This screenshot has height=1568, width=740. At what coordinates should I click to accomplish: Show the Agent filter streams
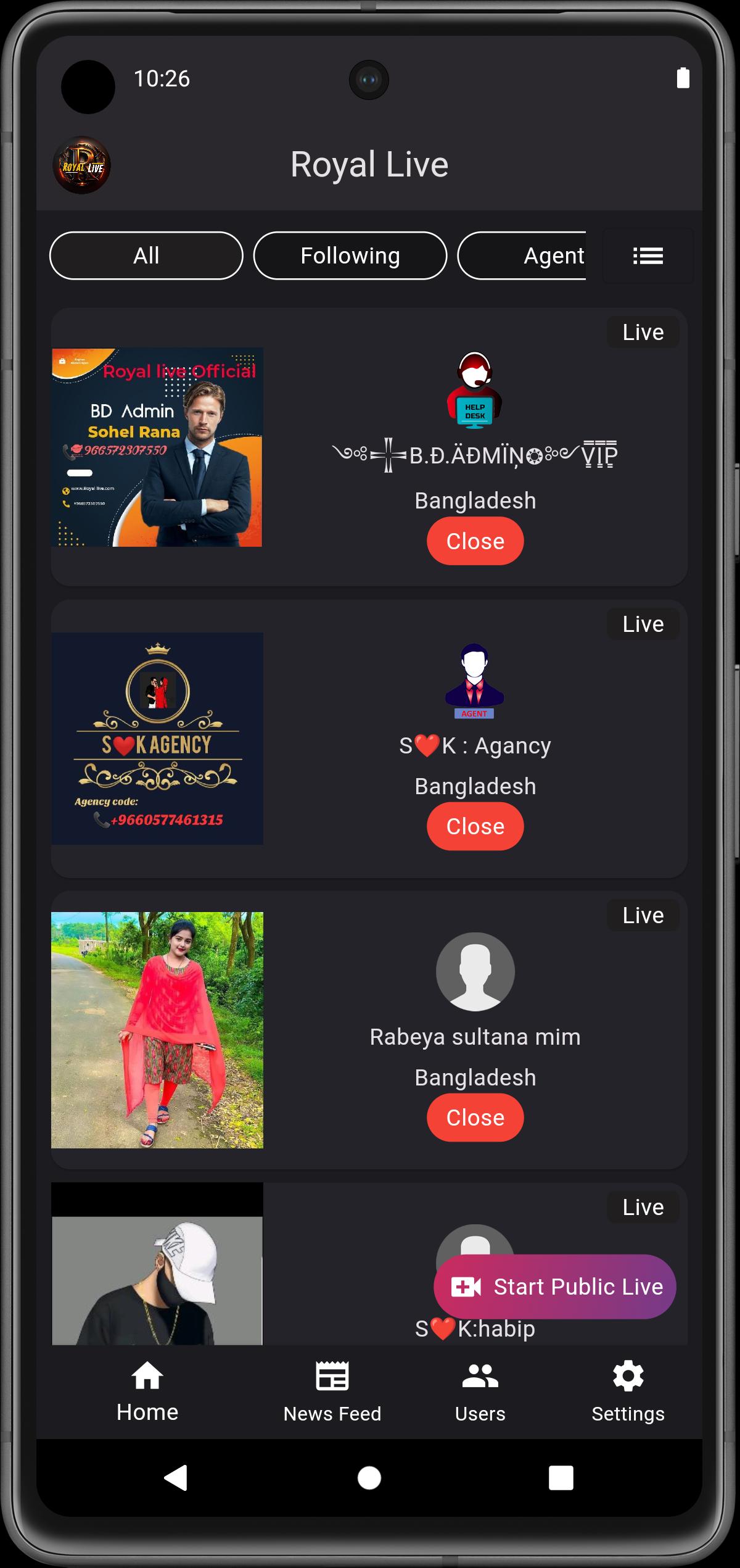522,255
